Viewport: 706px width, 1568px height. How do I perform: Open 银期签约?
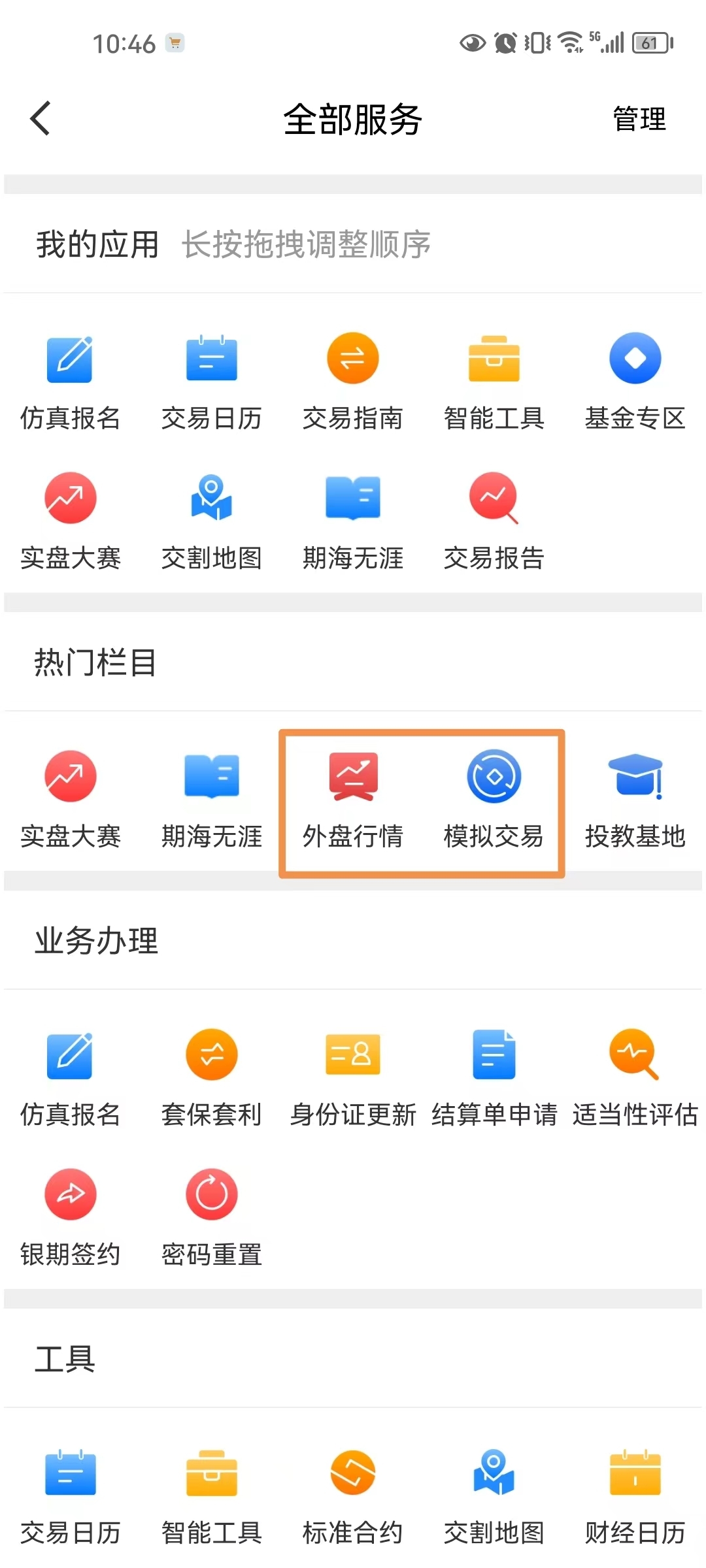(71, 1218)
